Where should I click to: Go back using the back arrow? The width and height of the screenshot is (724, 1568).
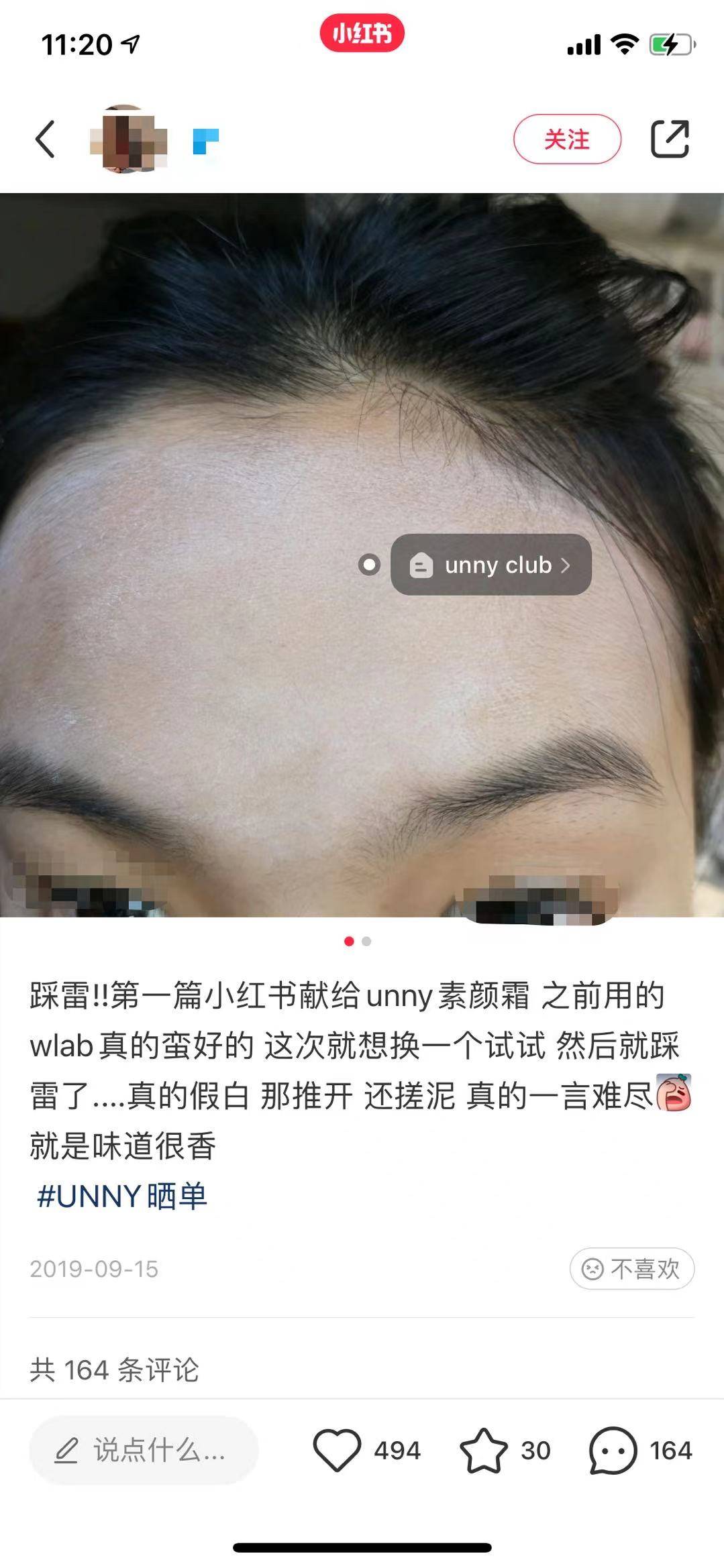click(x=45, y=139)
